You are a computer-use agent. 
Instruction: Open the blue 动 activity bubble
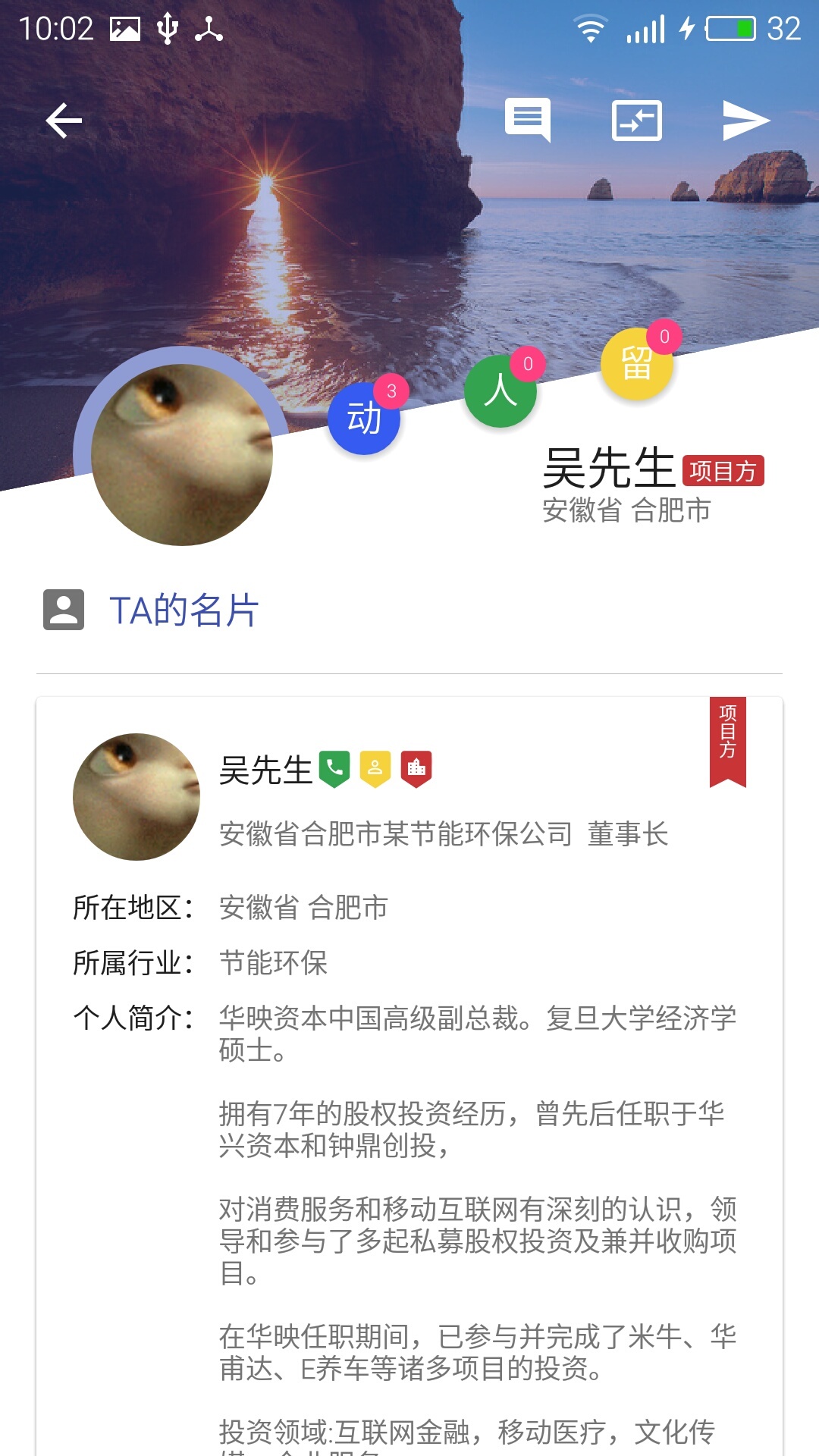(364, 419)
